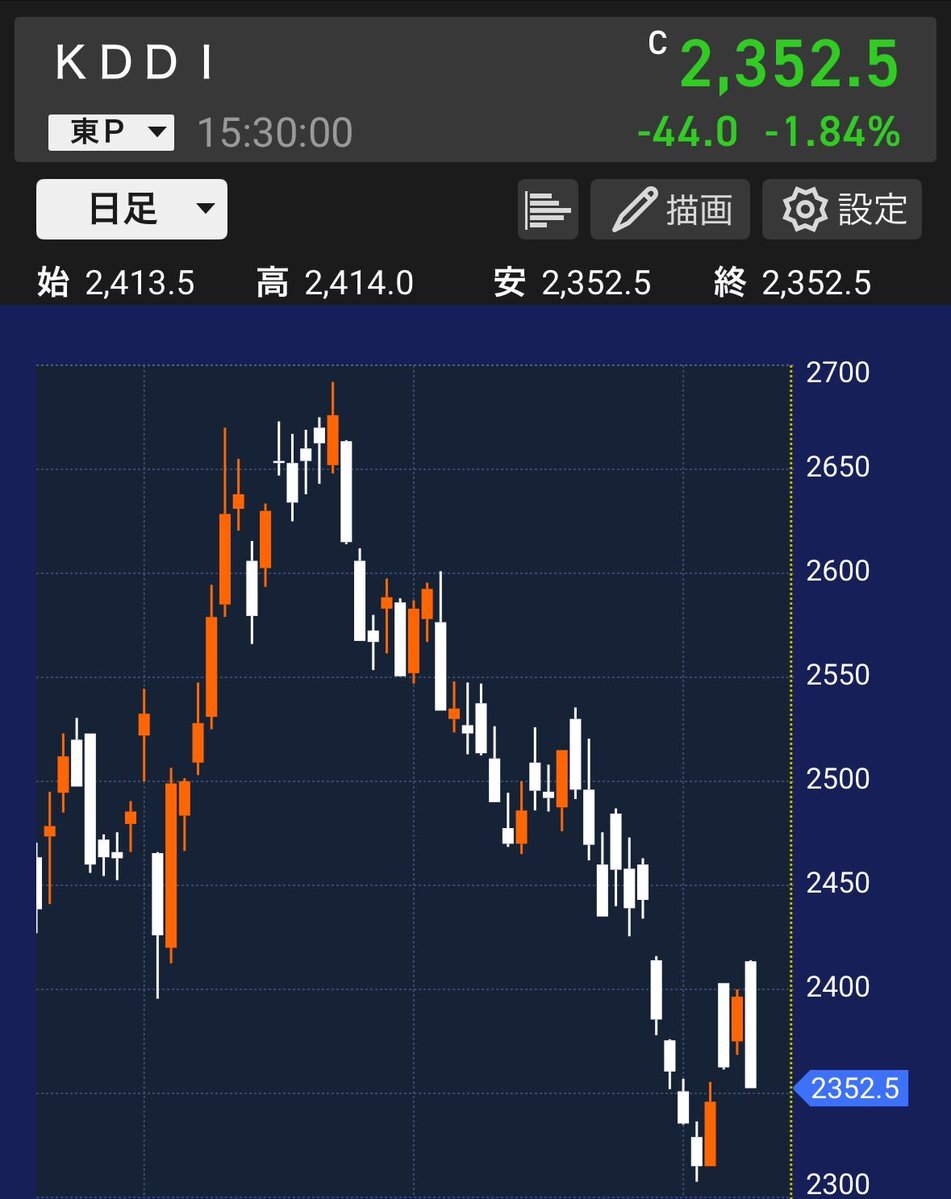Toggle the volume-by-price bars icon
Viewport: 951px width, 1199px height.
548,210
